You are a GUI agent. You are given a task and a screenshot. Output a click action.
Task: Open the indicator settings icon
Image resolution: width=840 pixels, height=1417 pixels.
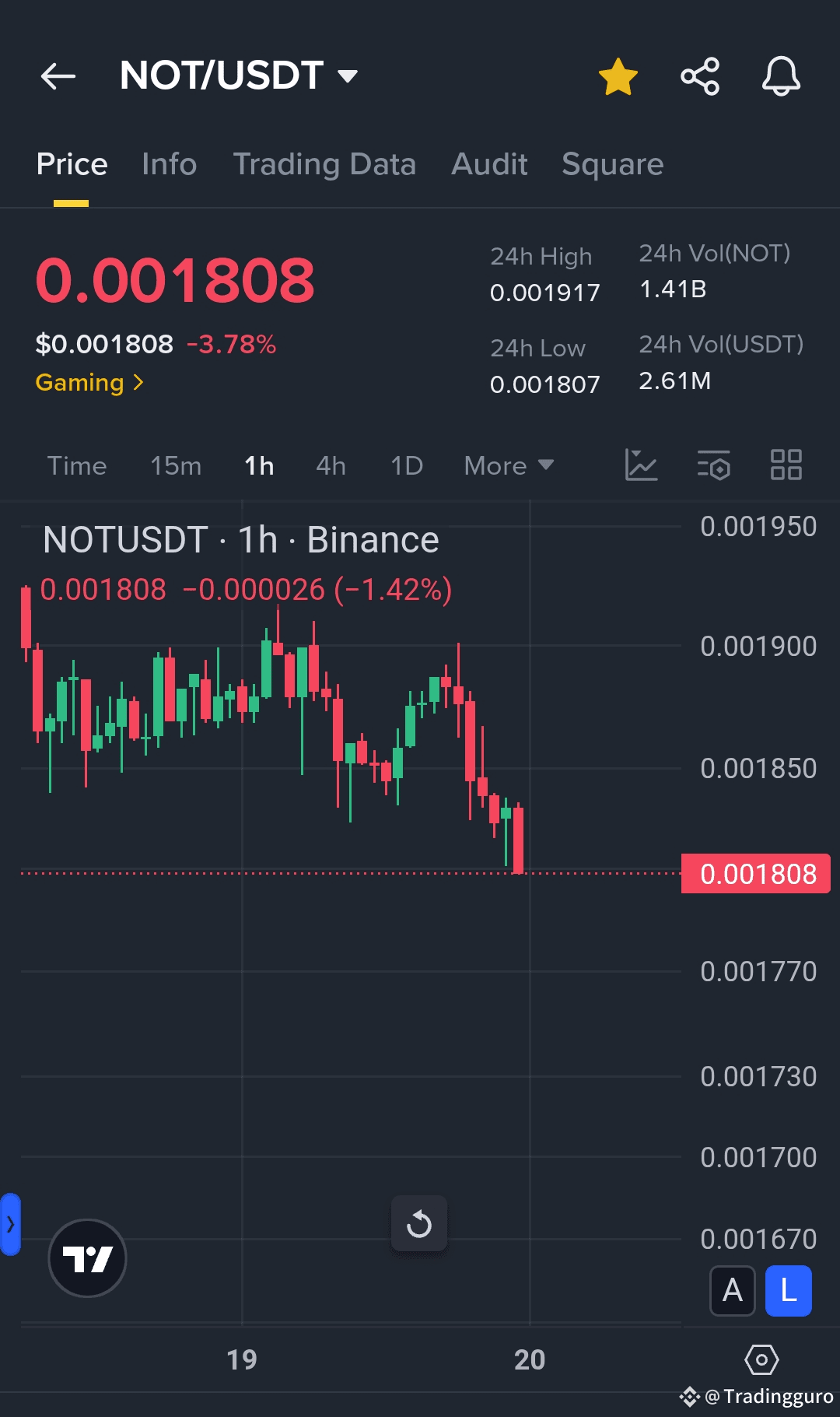tap(713, 465)
